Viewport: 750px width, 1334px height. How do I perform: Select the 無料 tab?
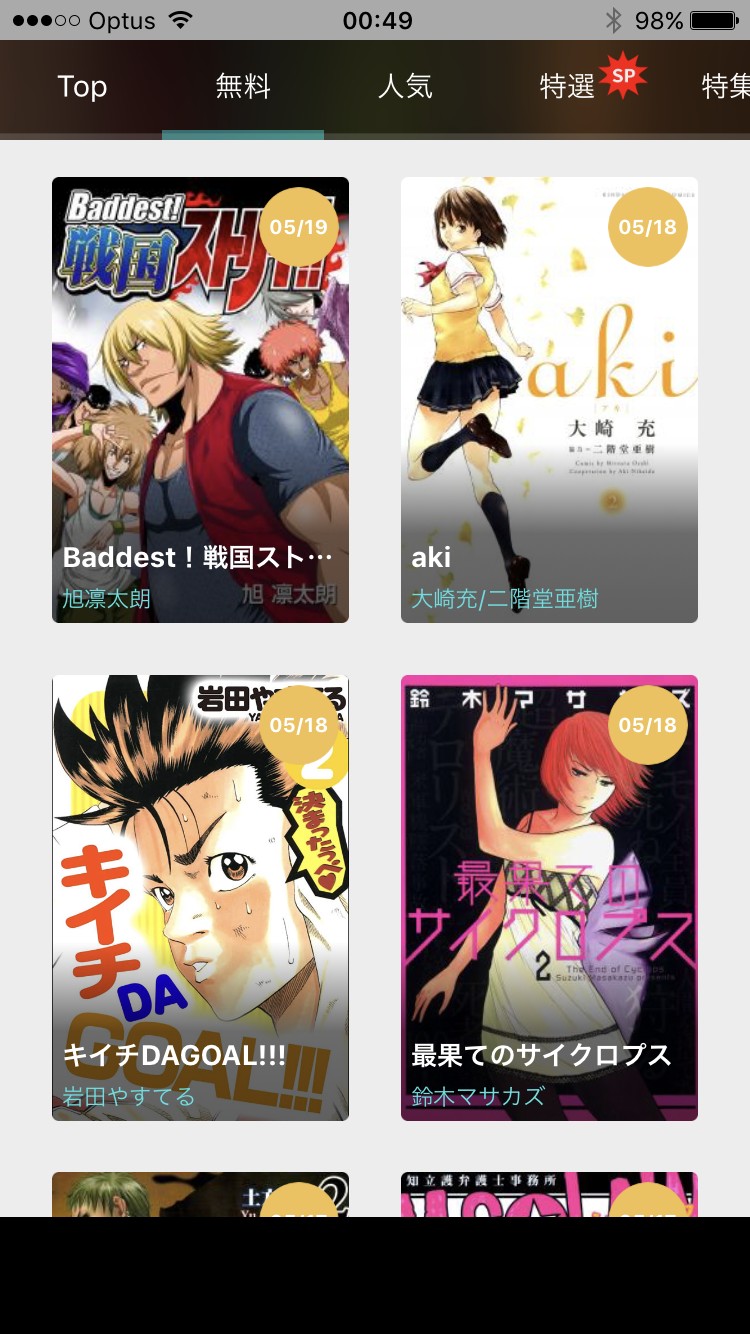[243, 87]
